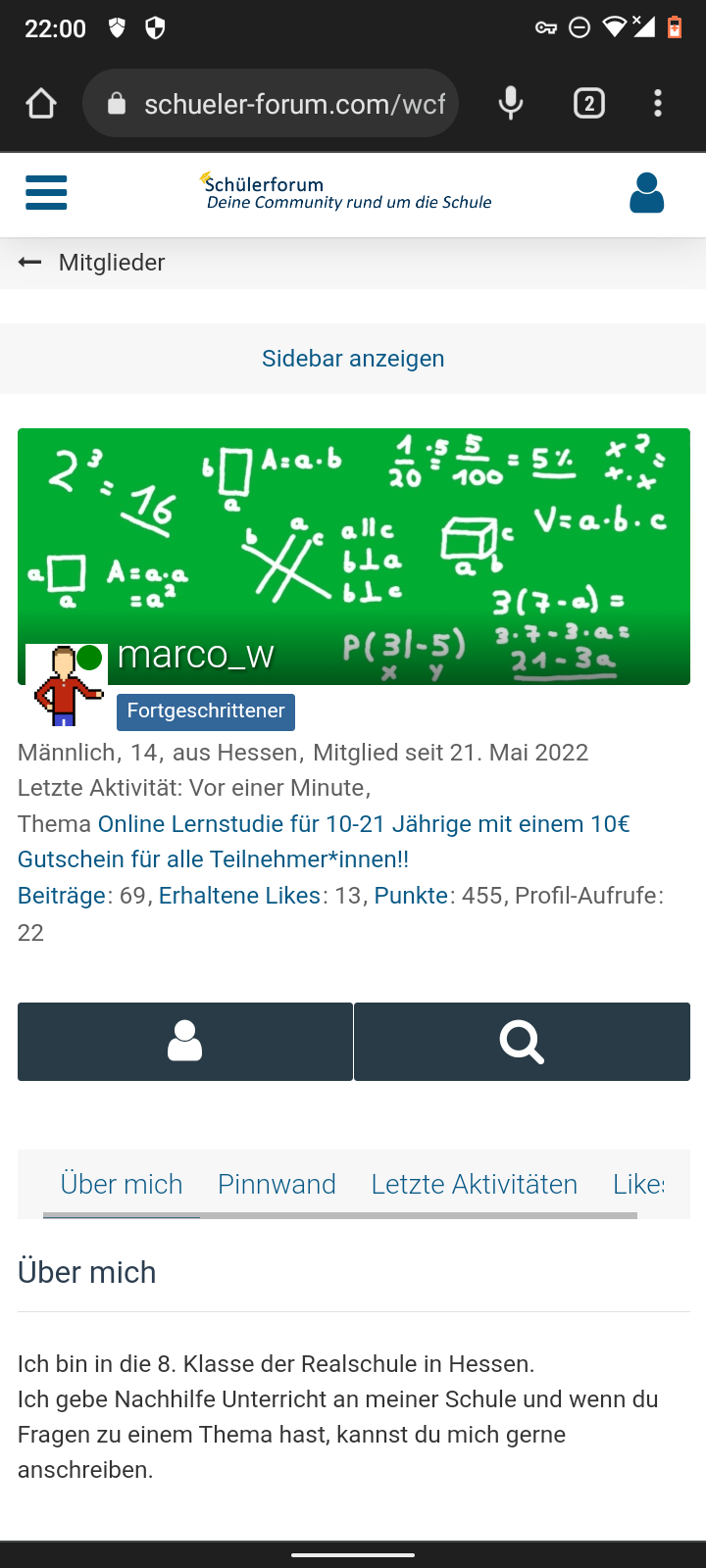Open the Beiträge link
The height and width of the screenshot is (1568, 706).
click(62, 896)
